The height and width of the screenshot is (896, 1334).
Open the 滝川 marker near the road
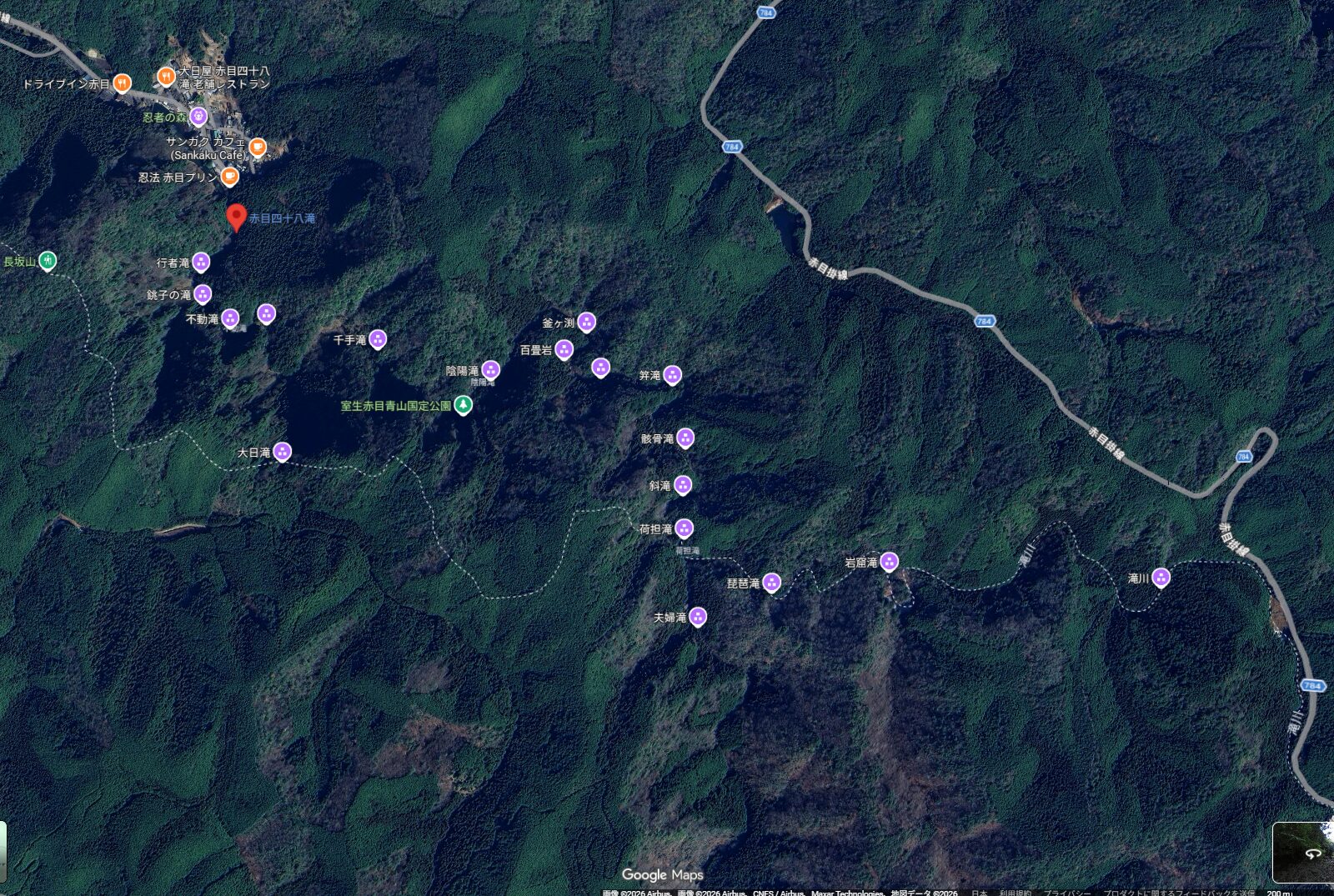(1161, 577)
